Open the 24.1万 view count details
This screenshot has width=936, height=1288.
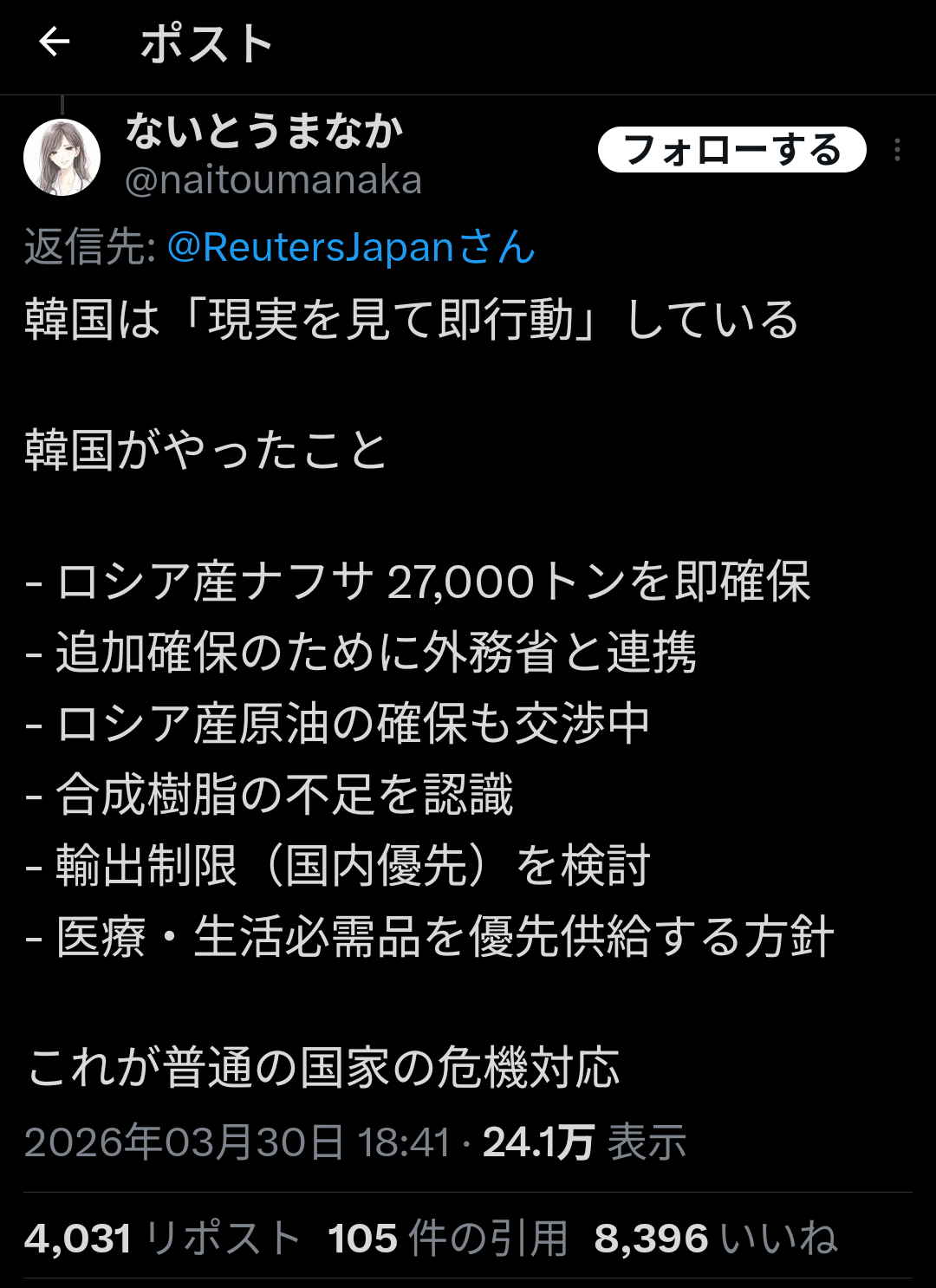pos(583,1142)
